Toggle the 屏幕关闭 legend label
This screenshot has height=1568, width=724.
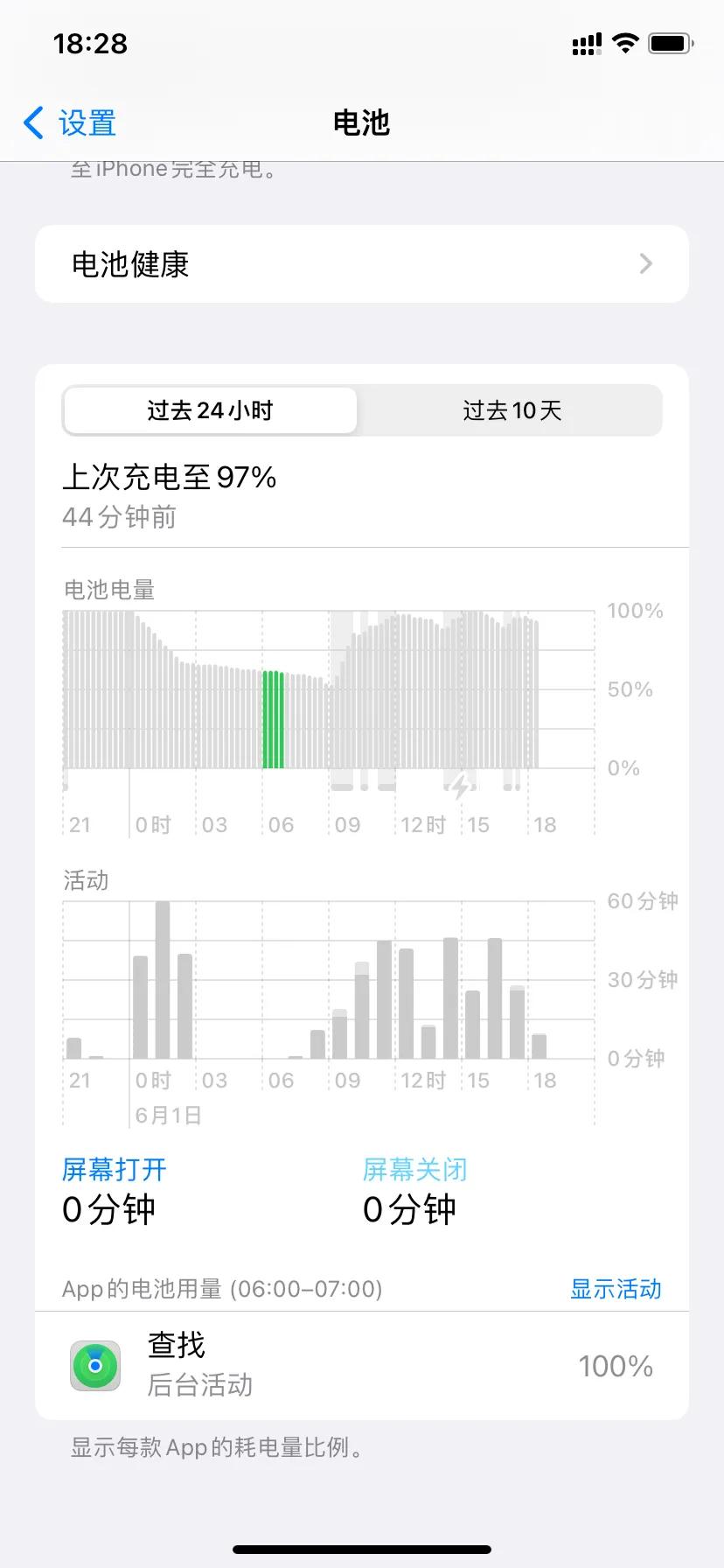tap(414, 1169)
